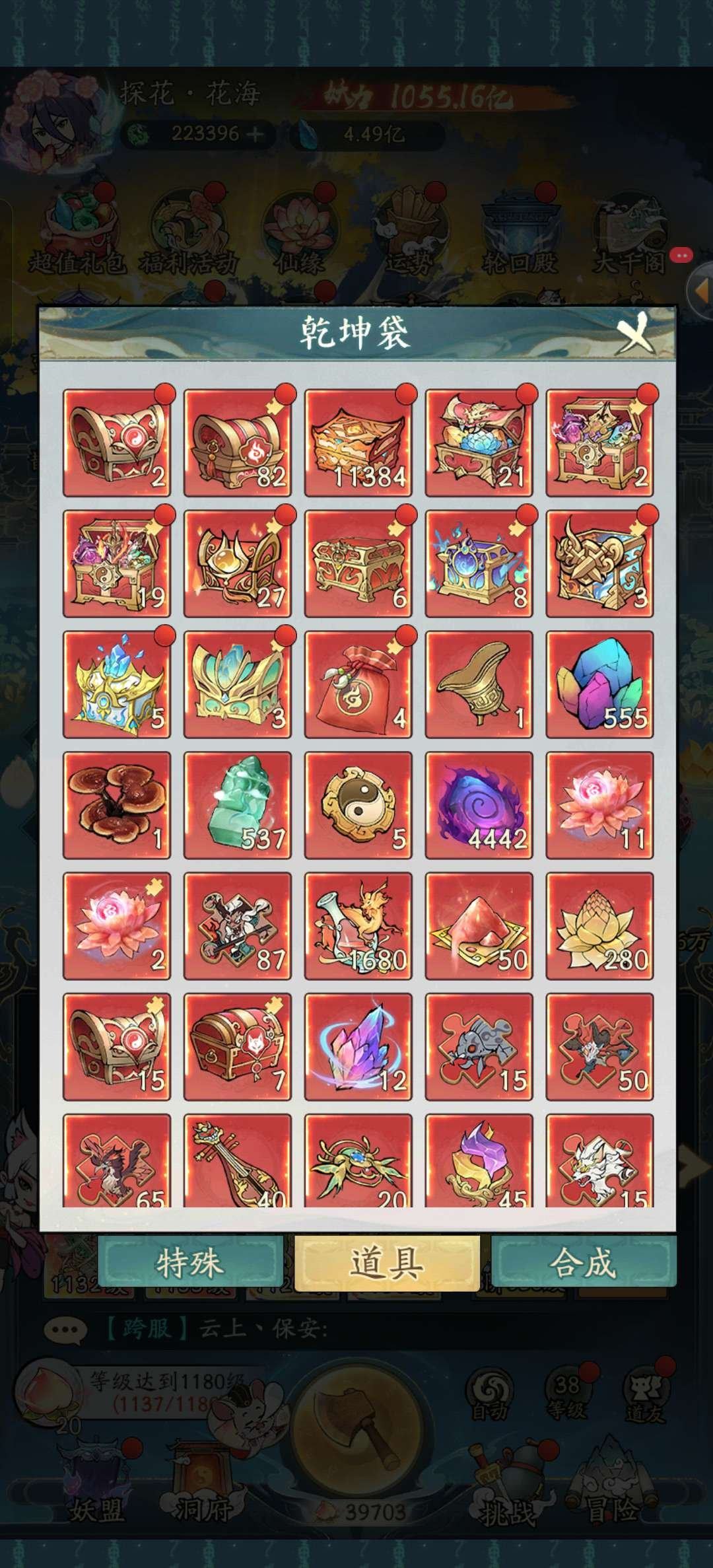Select the 道具 tab

[x=387, y=1262]
